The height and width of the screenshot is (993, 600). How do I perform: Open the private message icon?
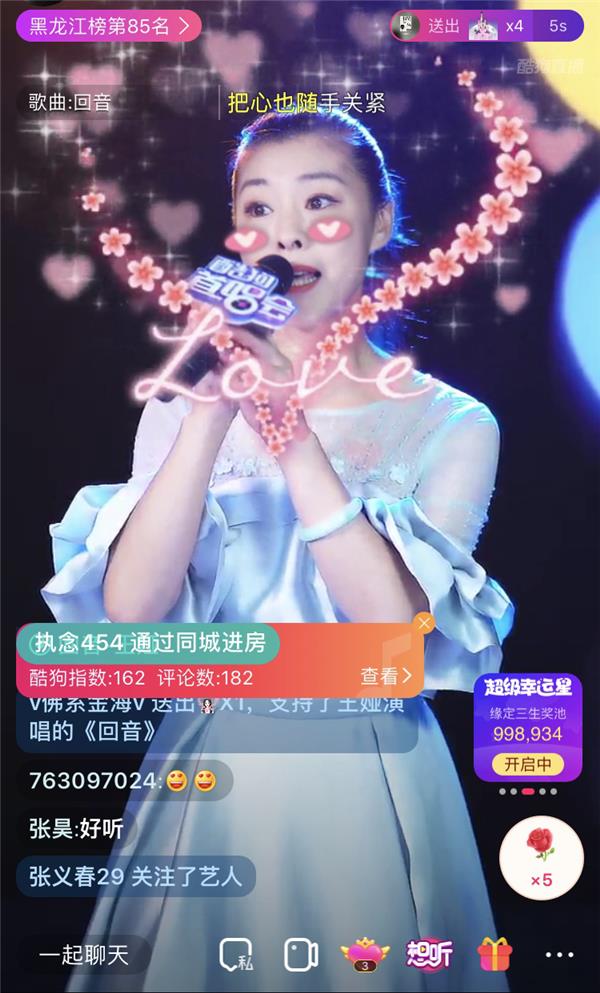[x=236, y=954]
